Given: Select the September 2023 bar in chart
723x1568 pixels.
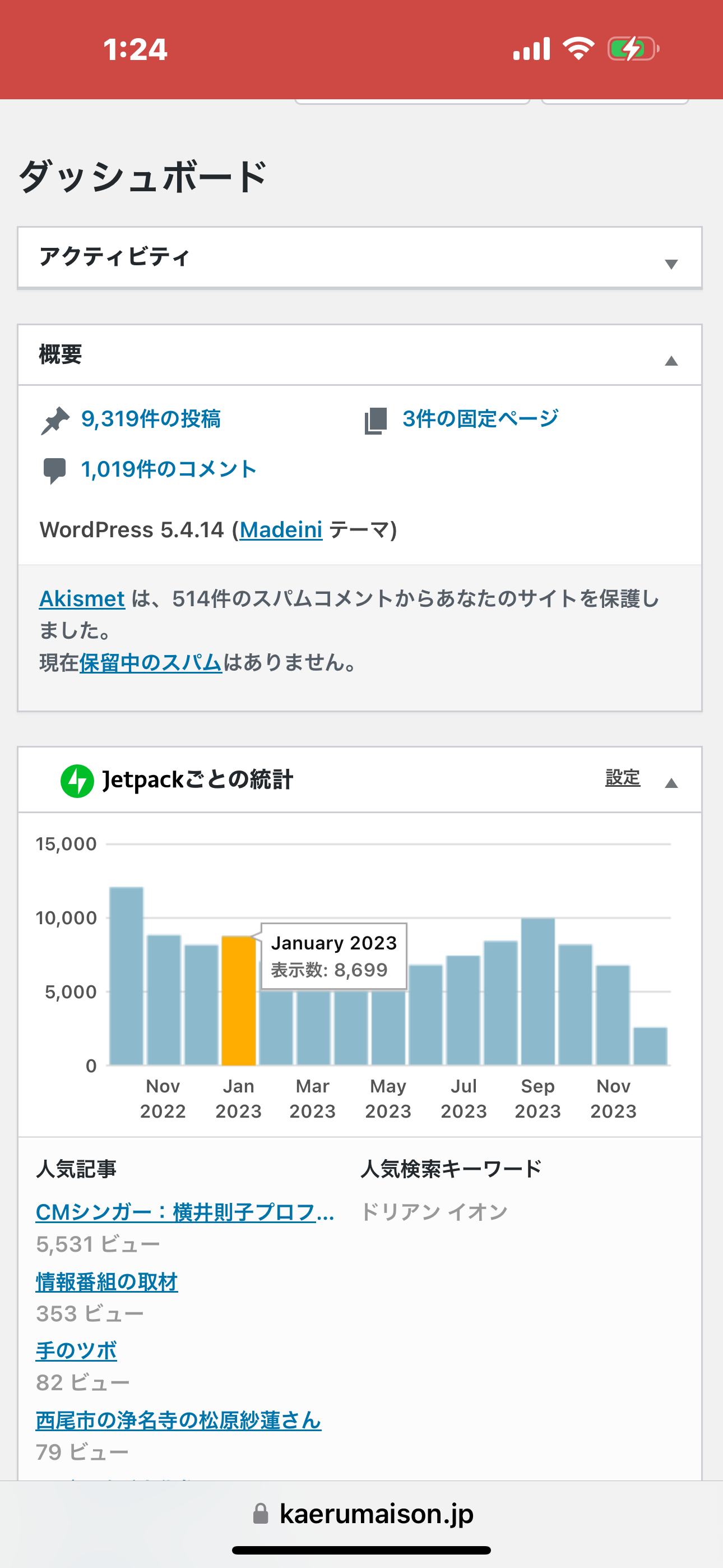Looking at the screenshot, I should (x=538, y=991).
